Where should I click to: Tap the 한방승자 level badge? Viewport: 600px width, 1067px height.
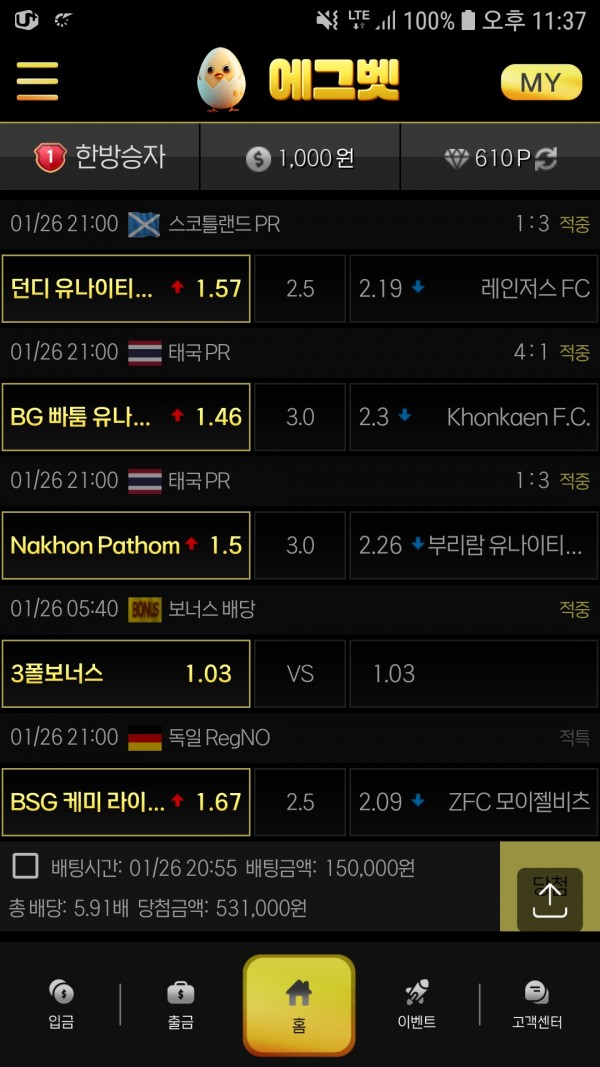point(100,157)
